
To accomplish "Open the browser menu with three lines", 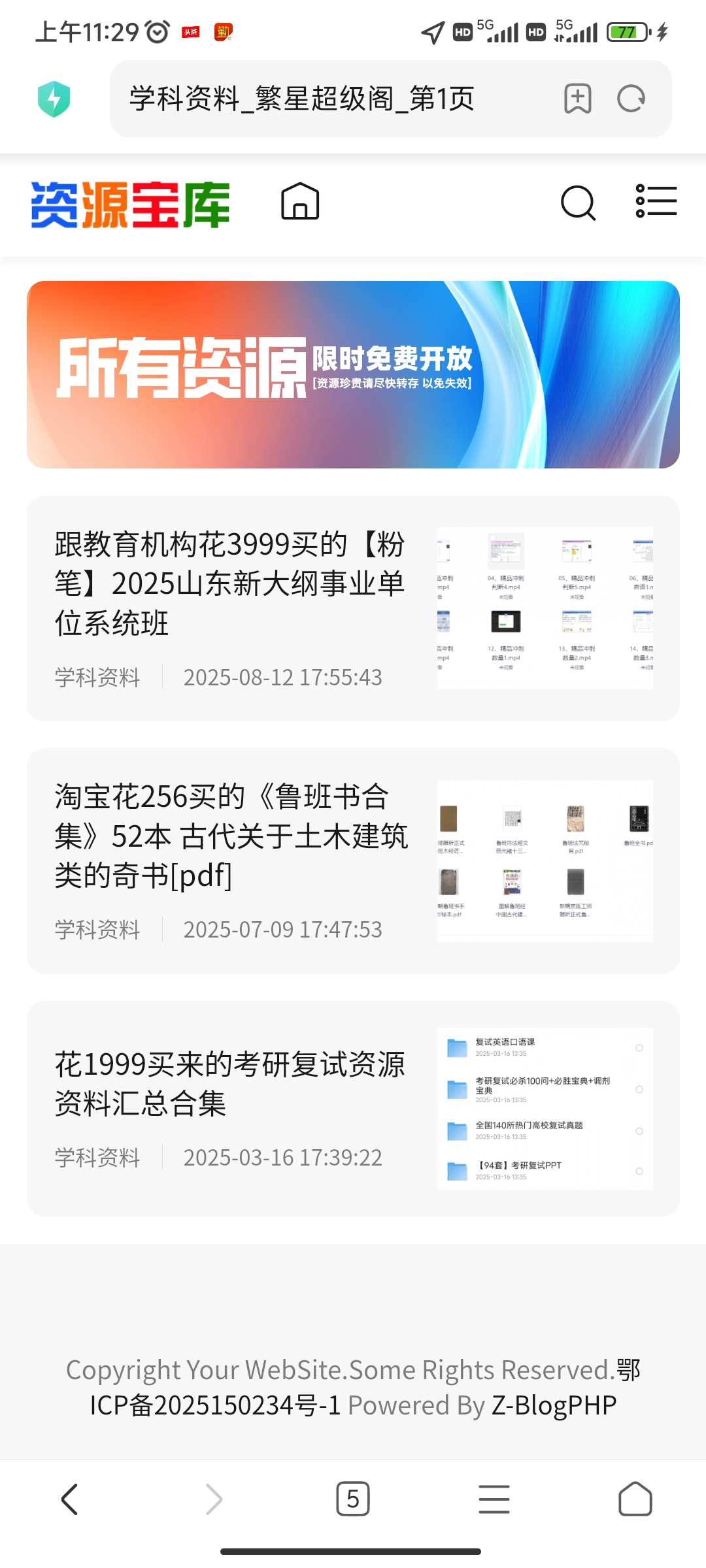I will click(494, 1499).
